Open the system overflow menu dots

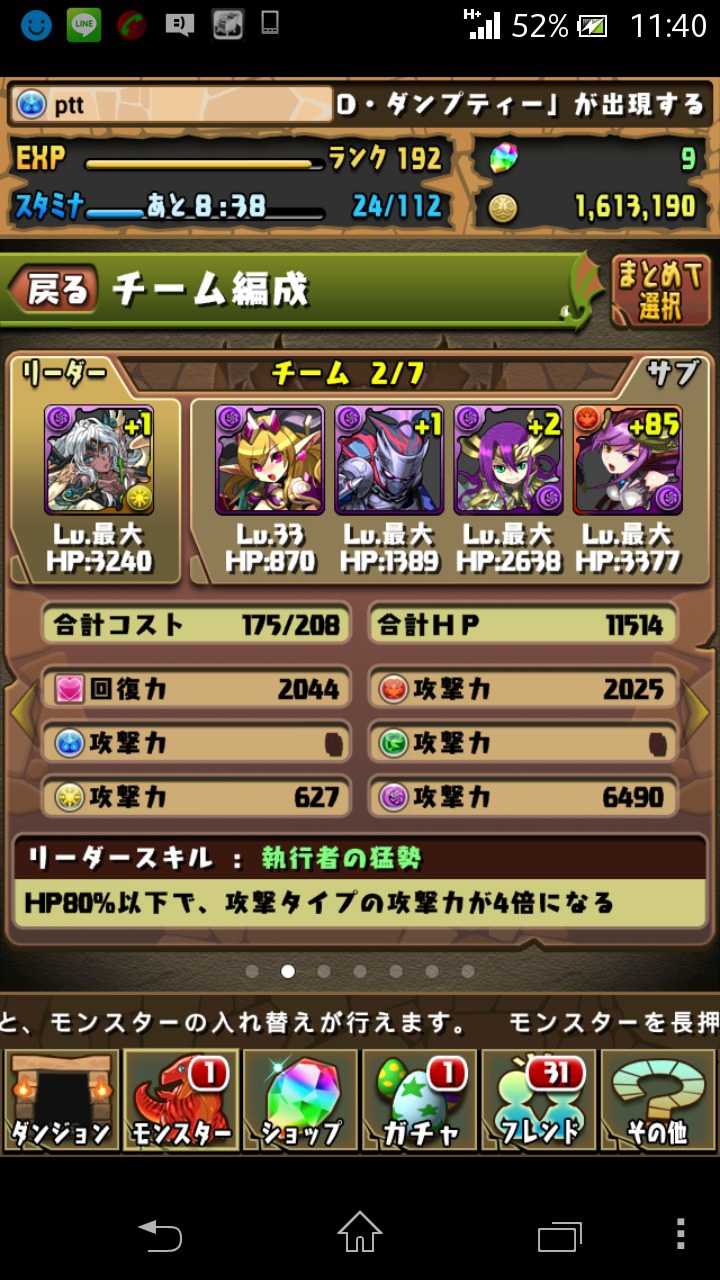pyautogui.click(x=680, y=1233)
